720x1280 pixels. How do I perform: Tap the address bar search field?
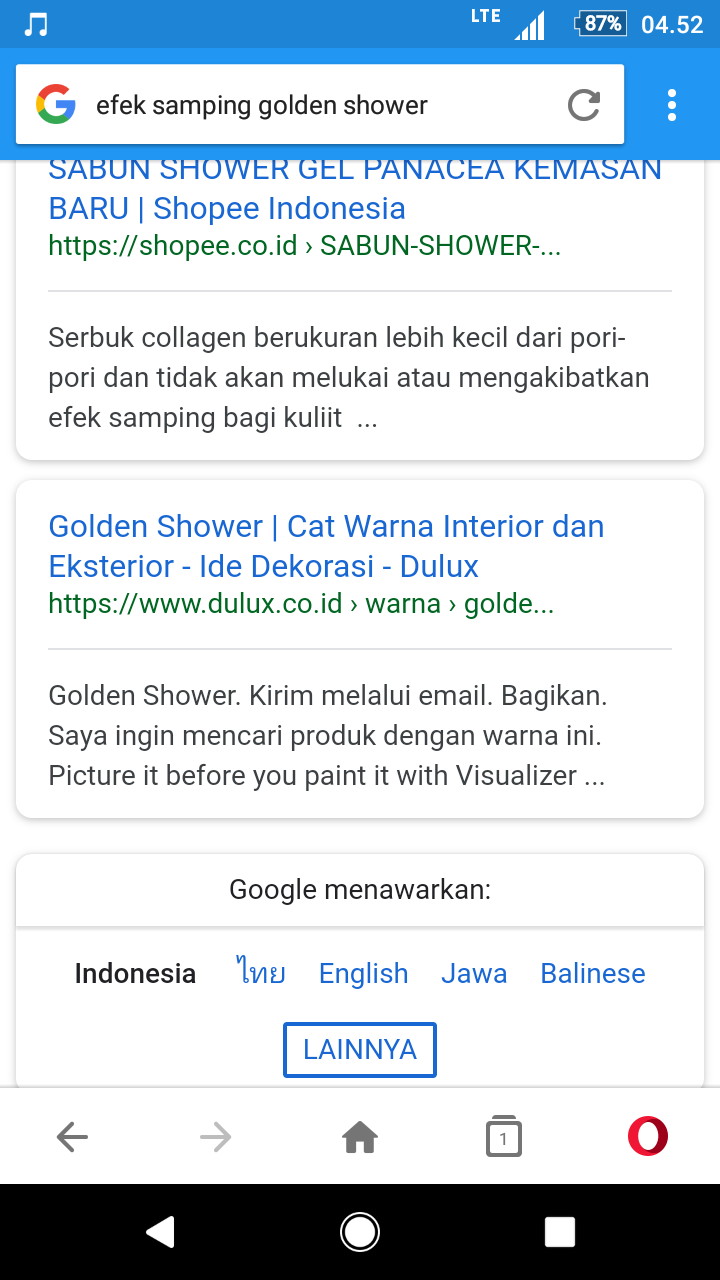click(x=300, y=105)
